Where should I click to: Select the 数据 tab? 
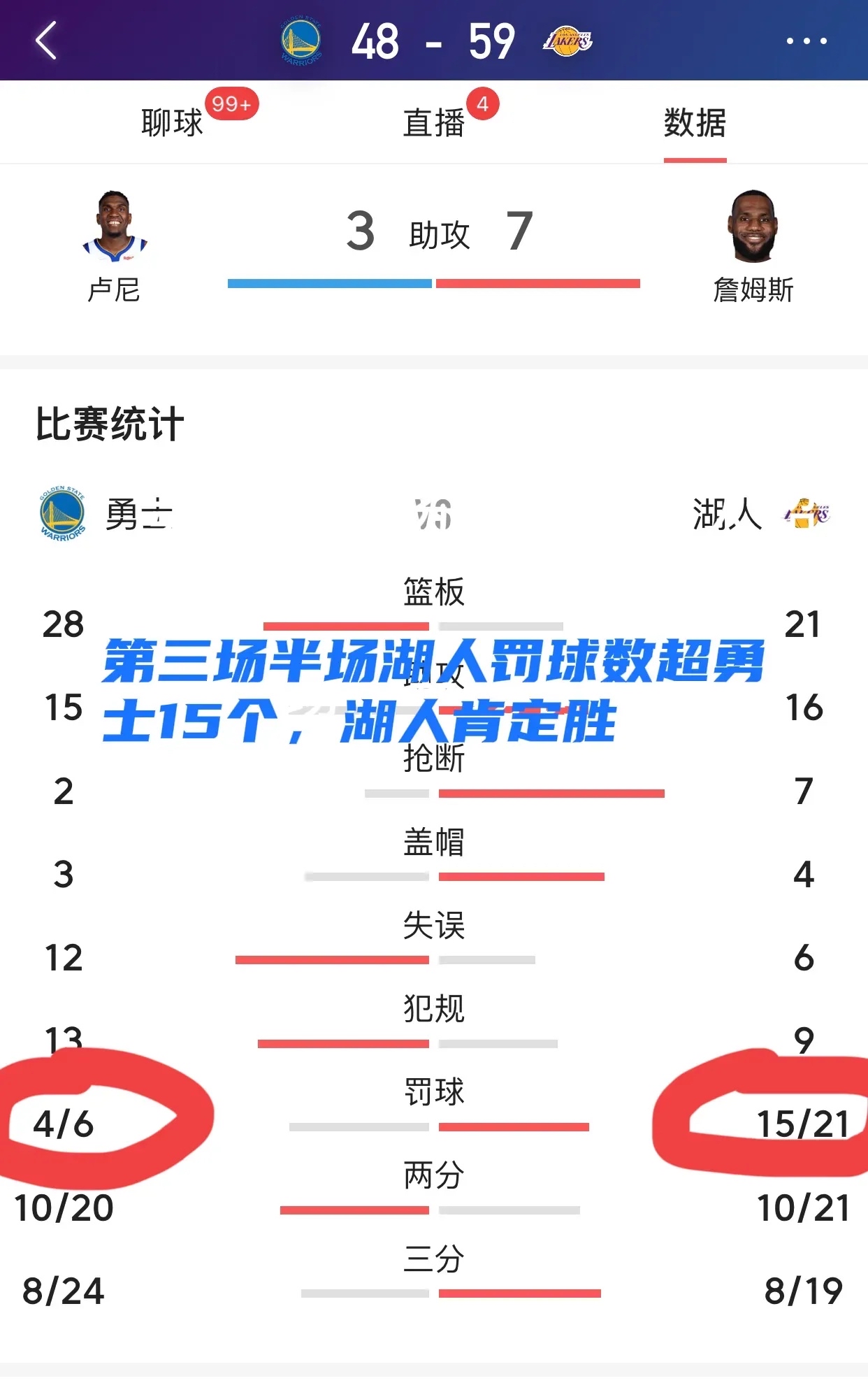pyautogui.click(x=695, y=122)
